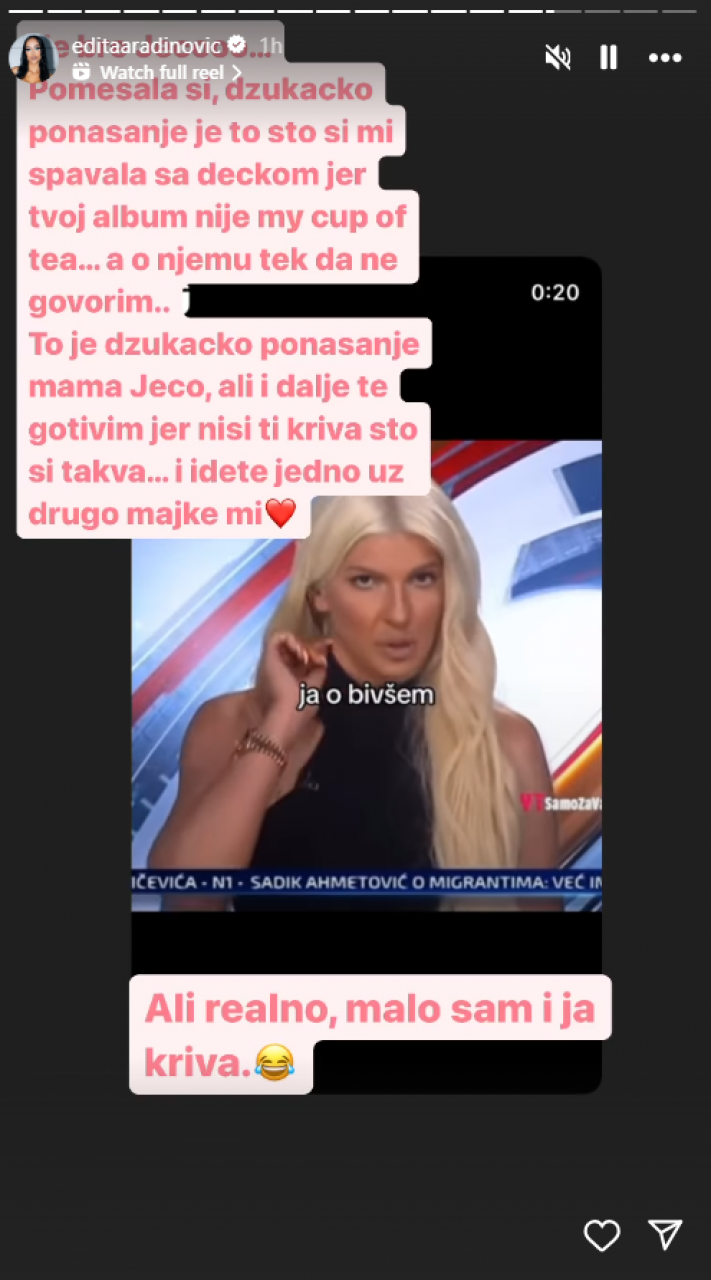Unmute the story sound
The width and height of the screenshot is (711, 1280).
point(557,58)
